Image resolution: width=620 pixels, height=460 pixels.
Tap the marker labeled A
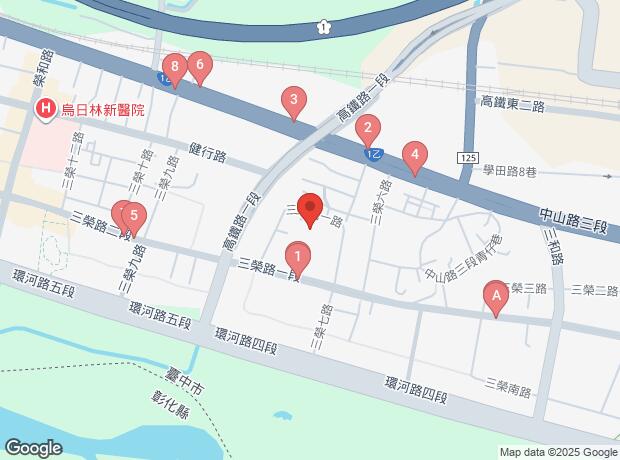496,297
